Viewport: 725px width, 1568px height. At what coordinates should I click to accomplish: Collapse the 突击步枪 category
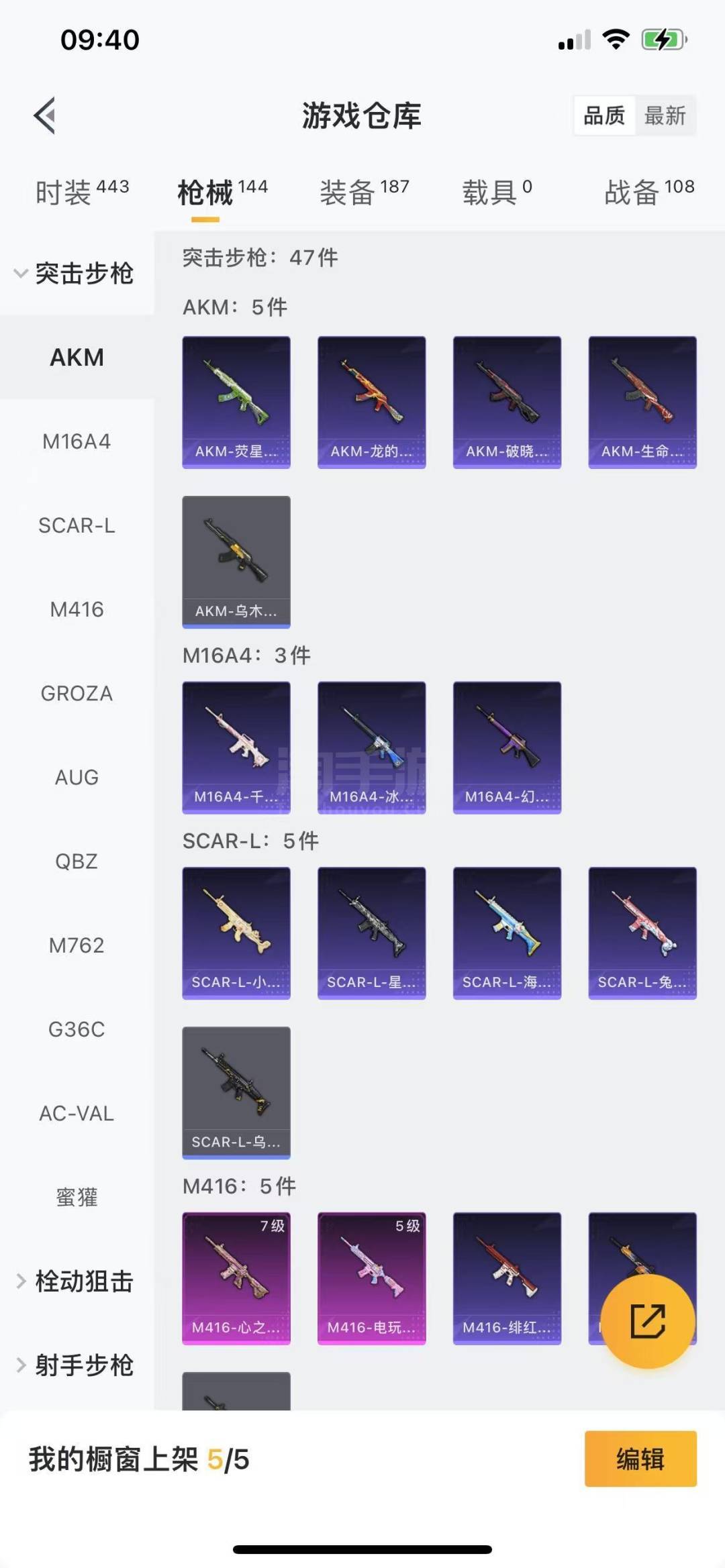(74, 274)
